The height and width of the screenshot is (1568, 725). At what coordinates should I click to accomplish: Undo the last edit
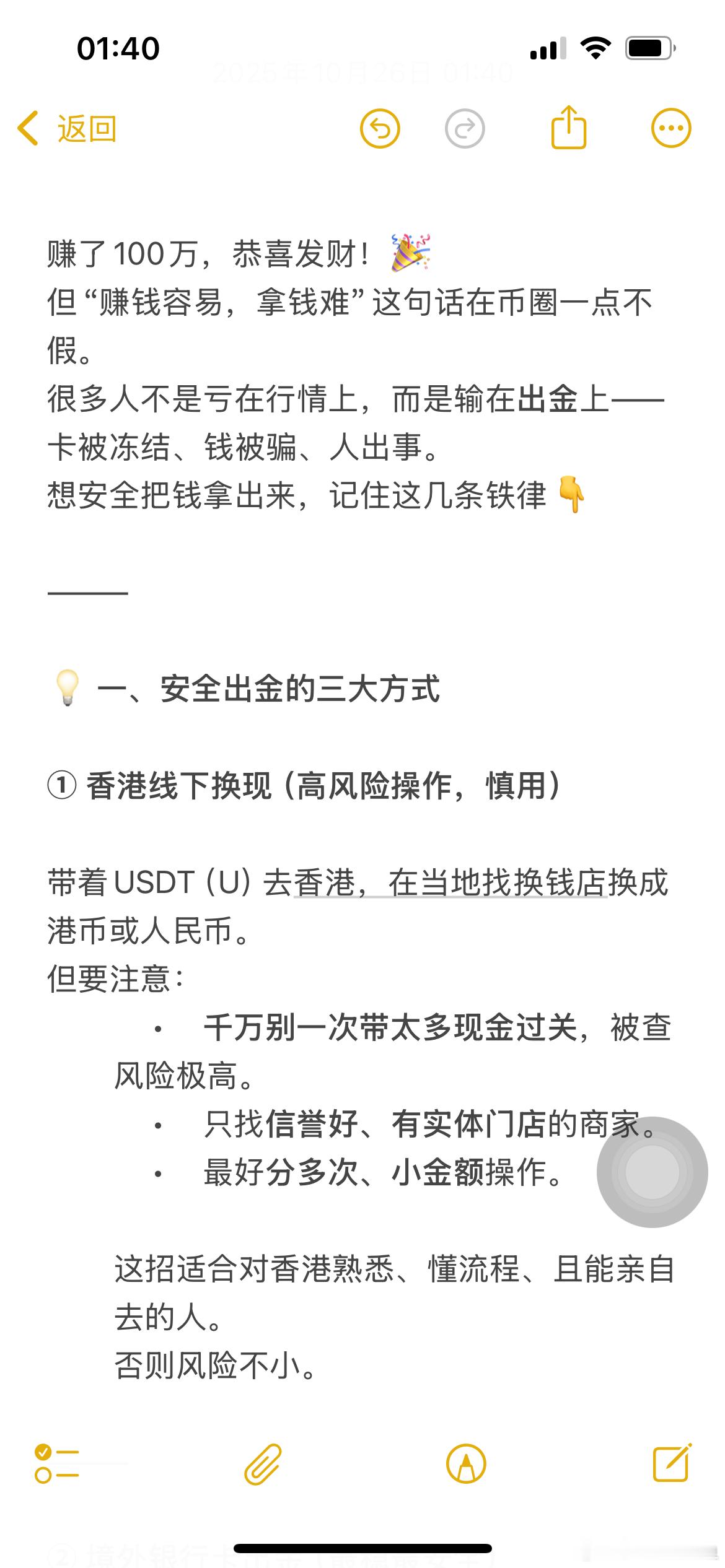click(380, 129)
